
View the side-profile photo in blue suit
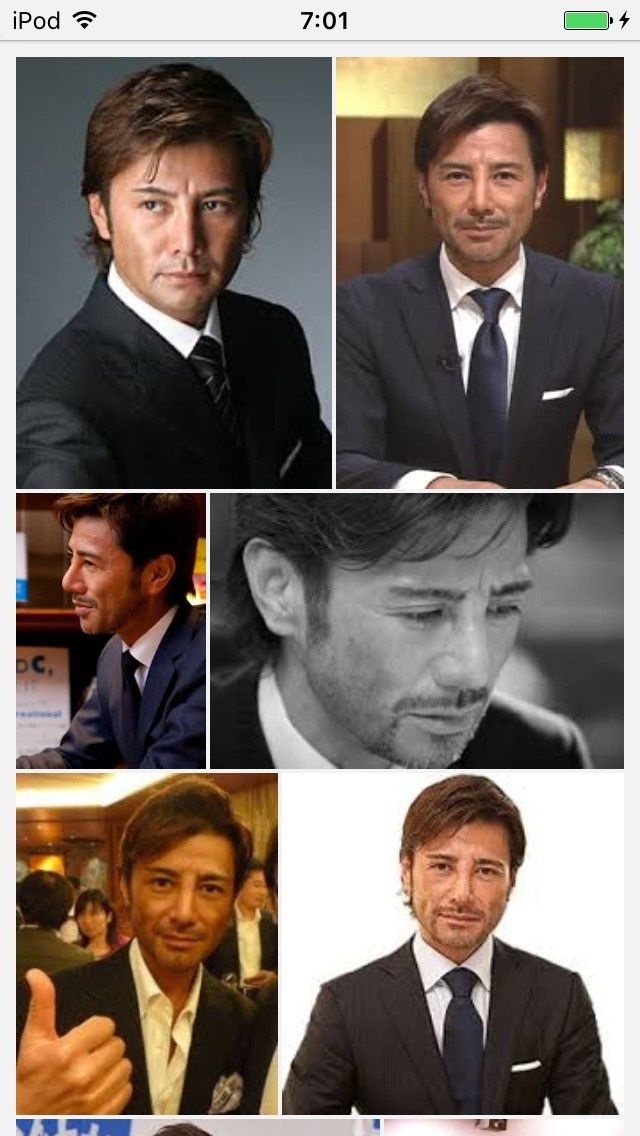pyautogui.click(x=111, y=630)
